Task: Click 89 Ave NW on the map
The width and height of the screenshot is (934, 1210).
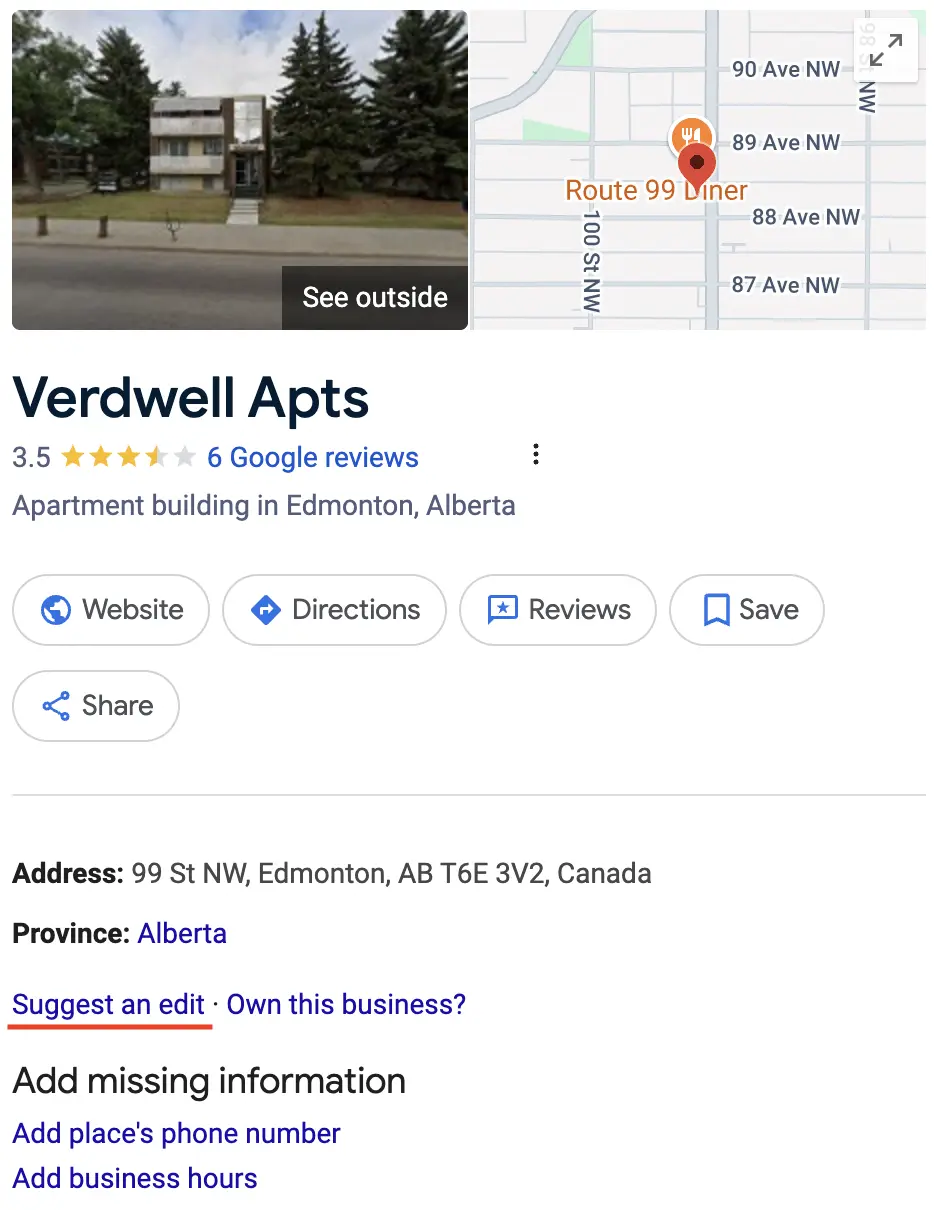Action: 786,142
